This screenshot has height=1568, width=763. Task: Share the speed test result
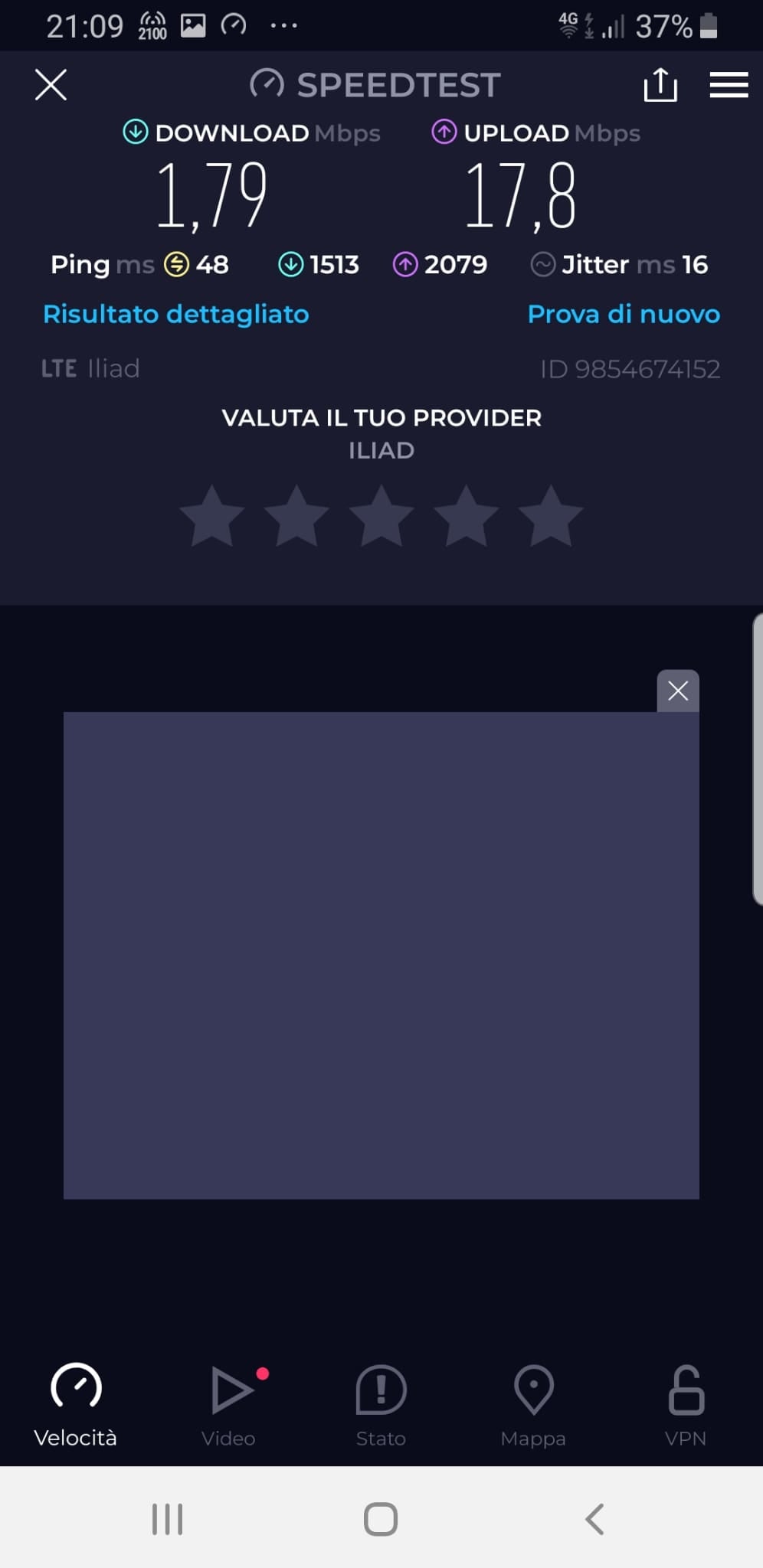tap(660, 84)
